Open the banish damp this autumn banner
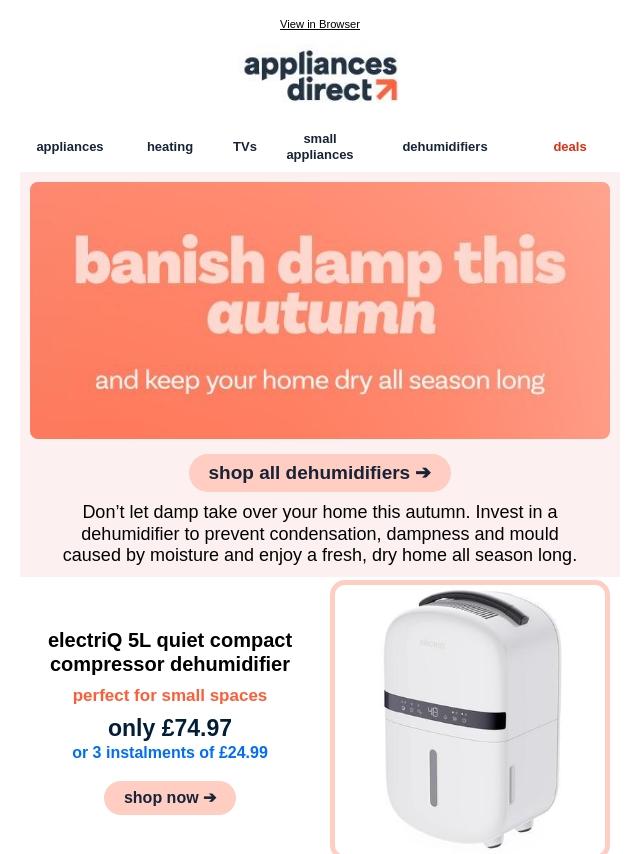 point(320,310)
